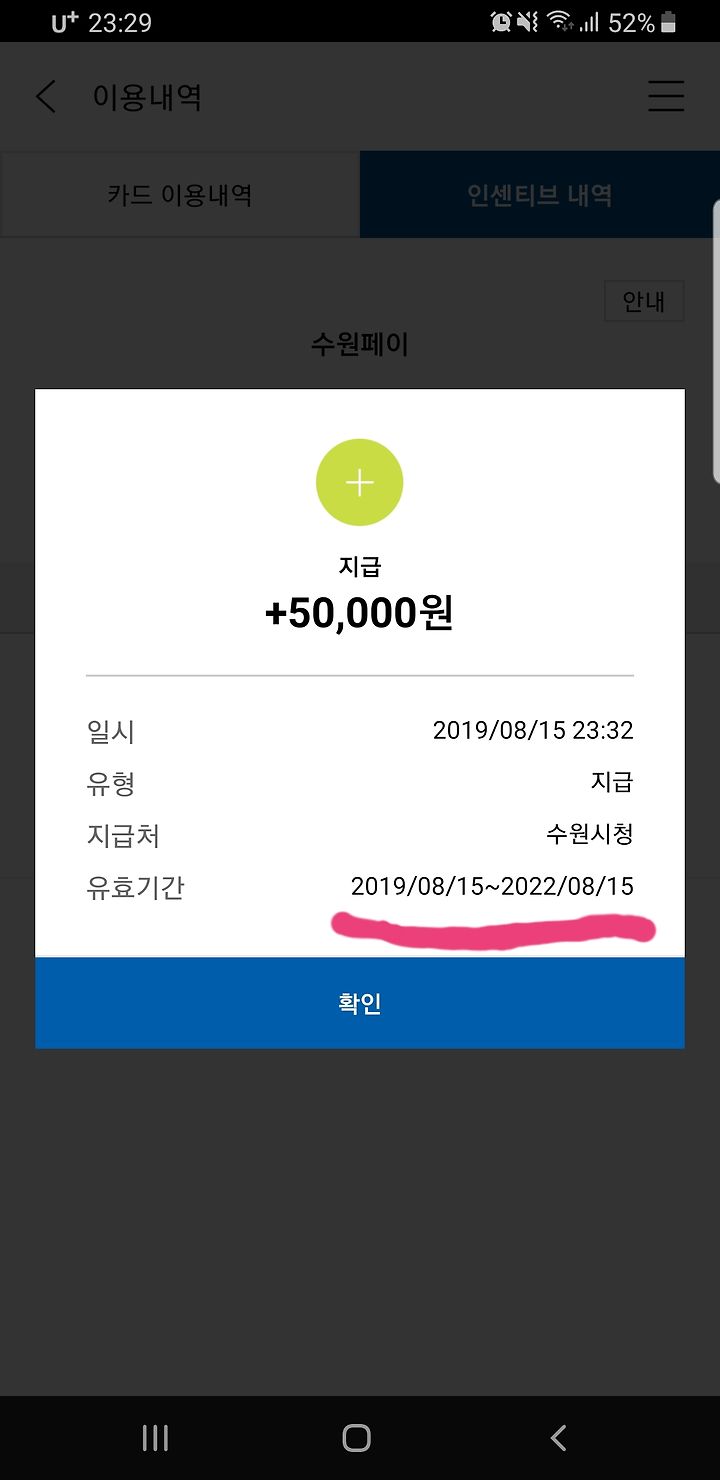Image resolution: width=720 pixels, height=1480 pixels.
Task: Open the 안내 guide button
Action: [x=644, y=301]
